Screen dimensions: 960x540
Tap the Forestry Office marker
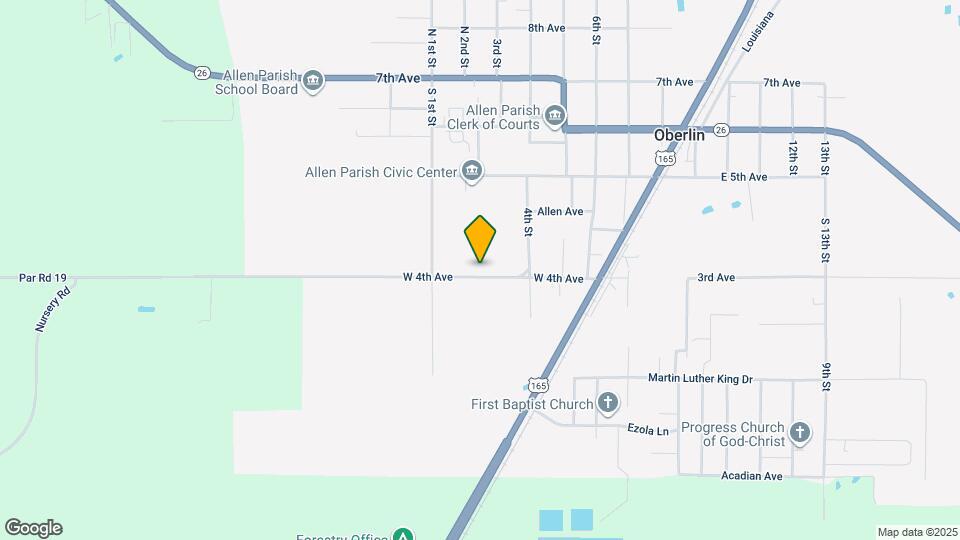point(403,535)
